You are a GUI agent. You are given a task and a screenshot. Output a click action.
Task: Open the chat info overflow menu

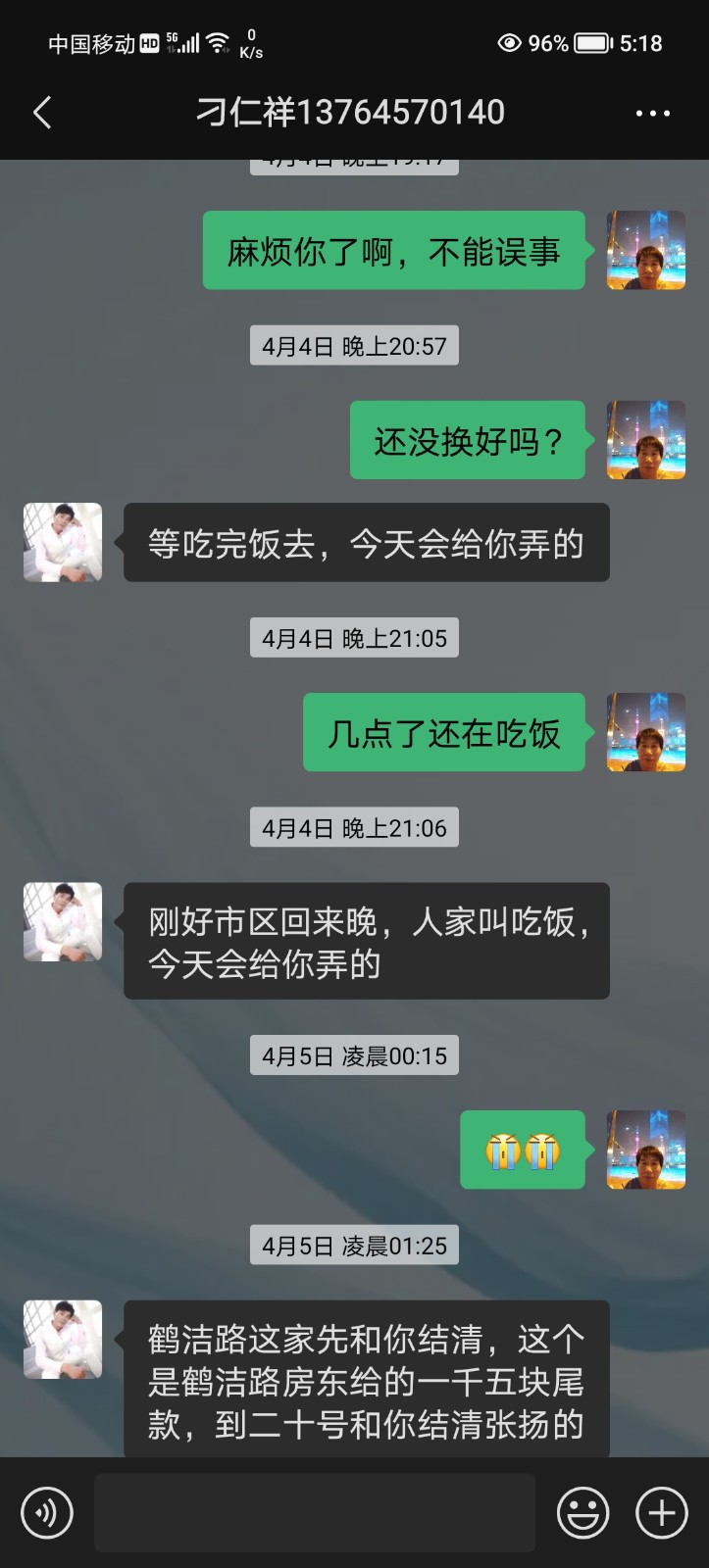click(x=652, y=114)
